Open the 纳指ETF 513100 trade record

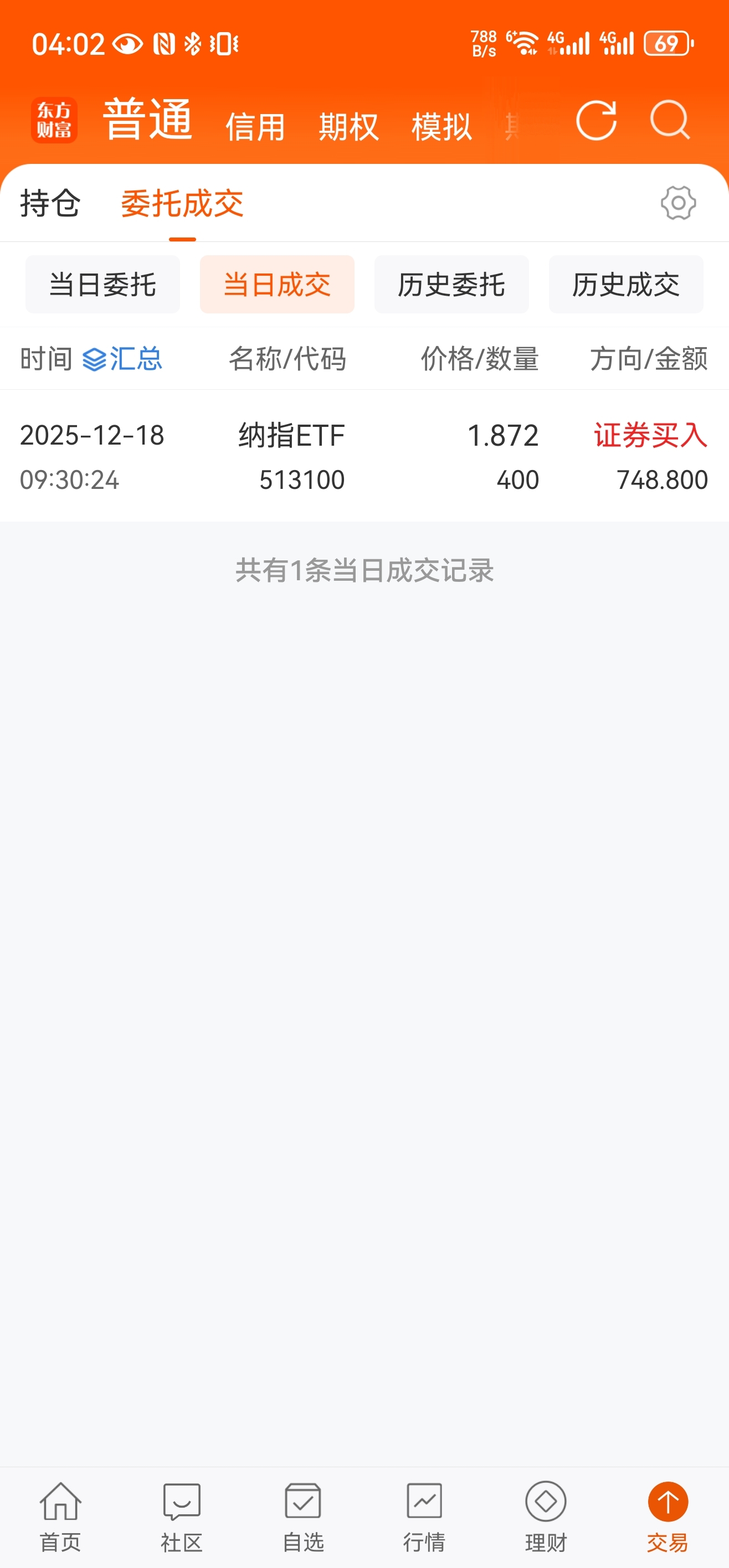point(364,456)
